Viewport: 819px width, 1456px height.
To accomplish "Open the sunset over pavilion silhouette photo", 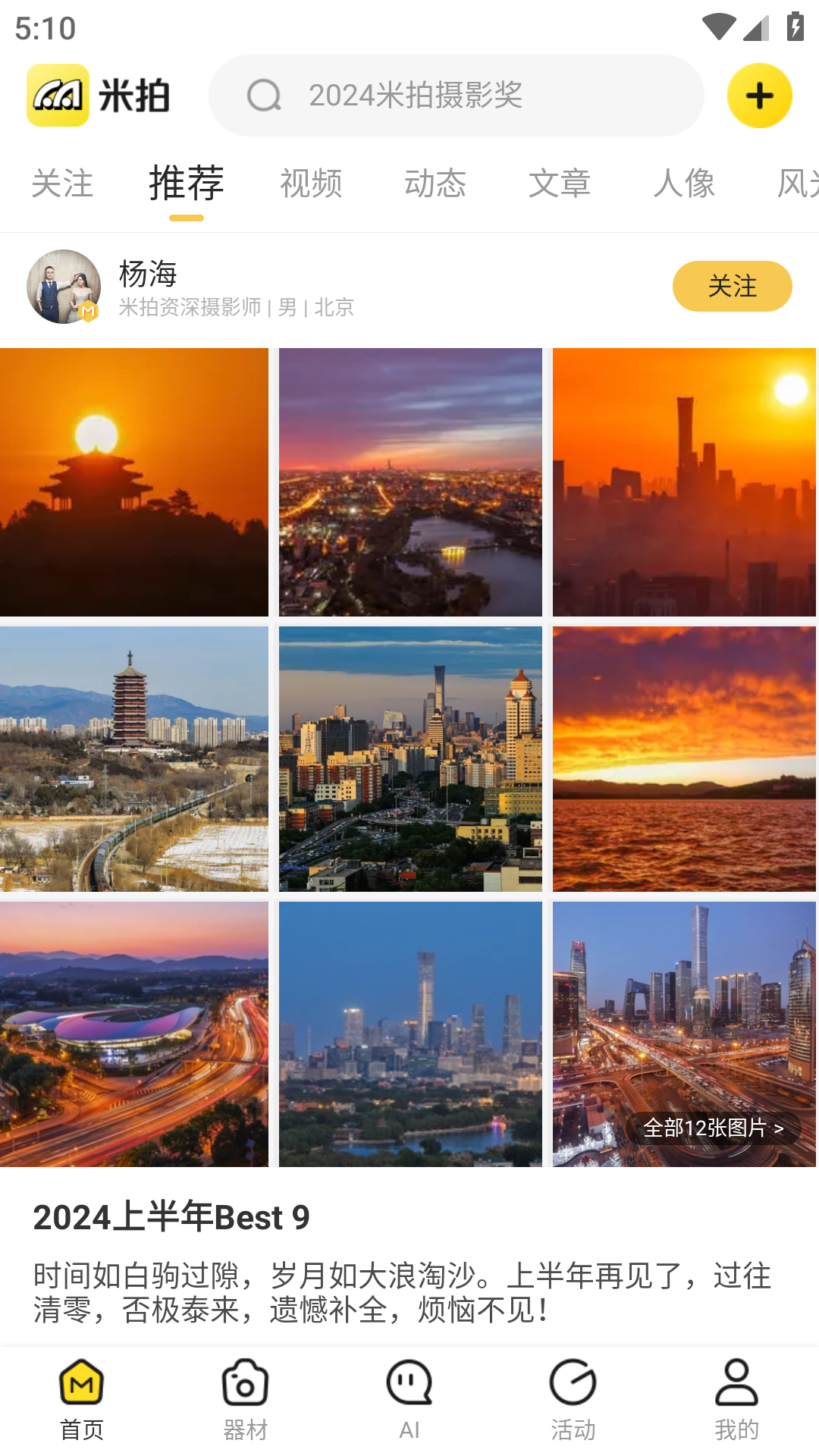I will (x=134, y=482).
